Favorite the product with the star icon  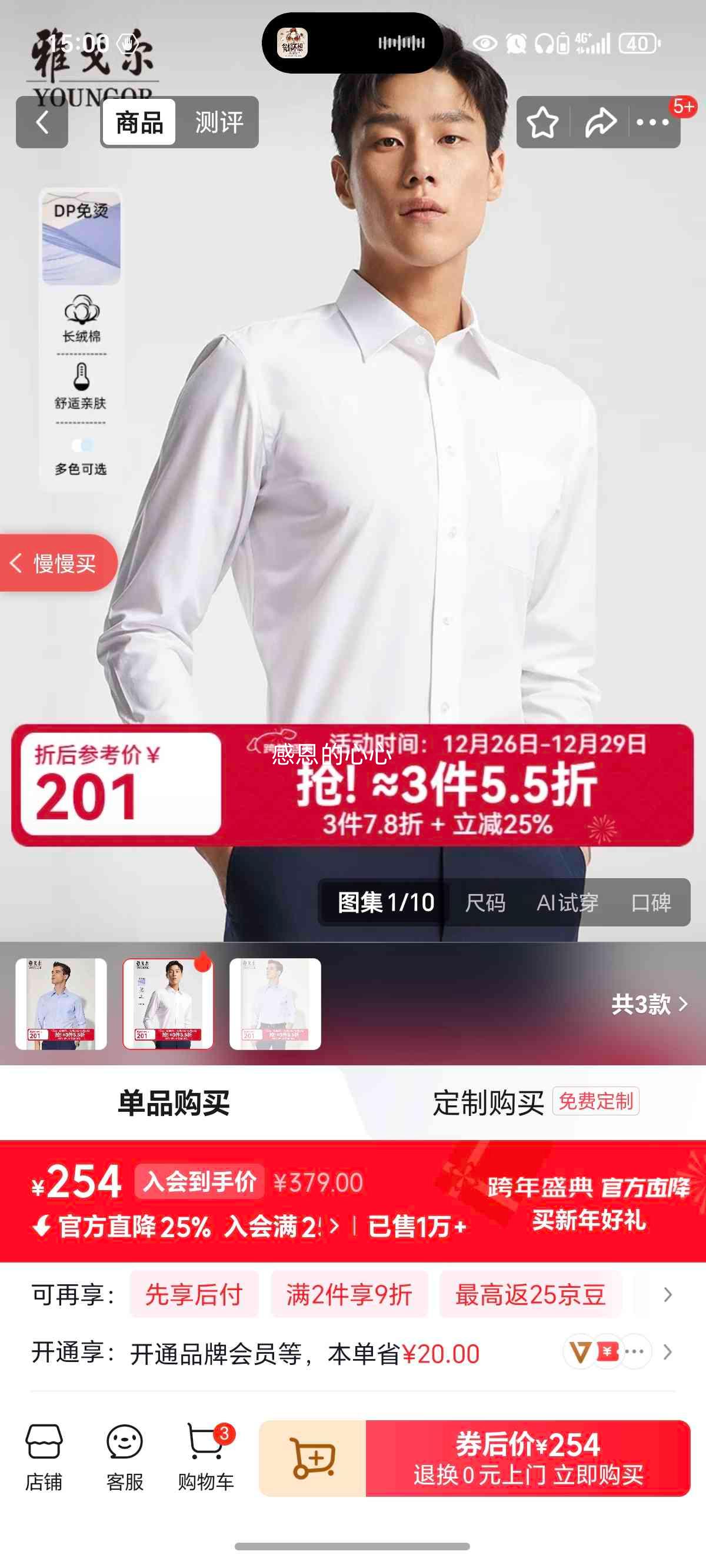tap(542, 123)
